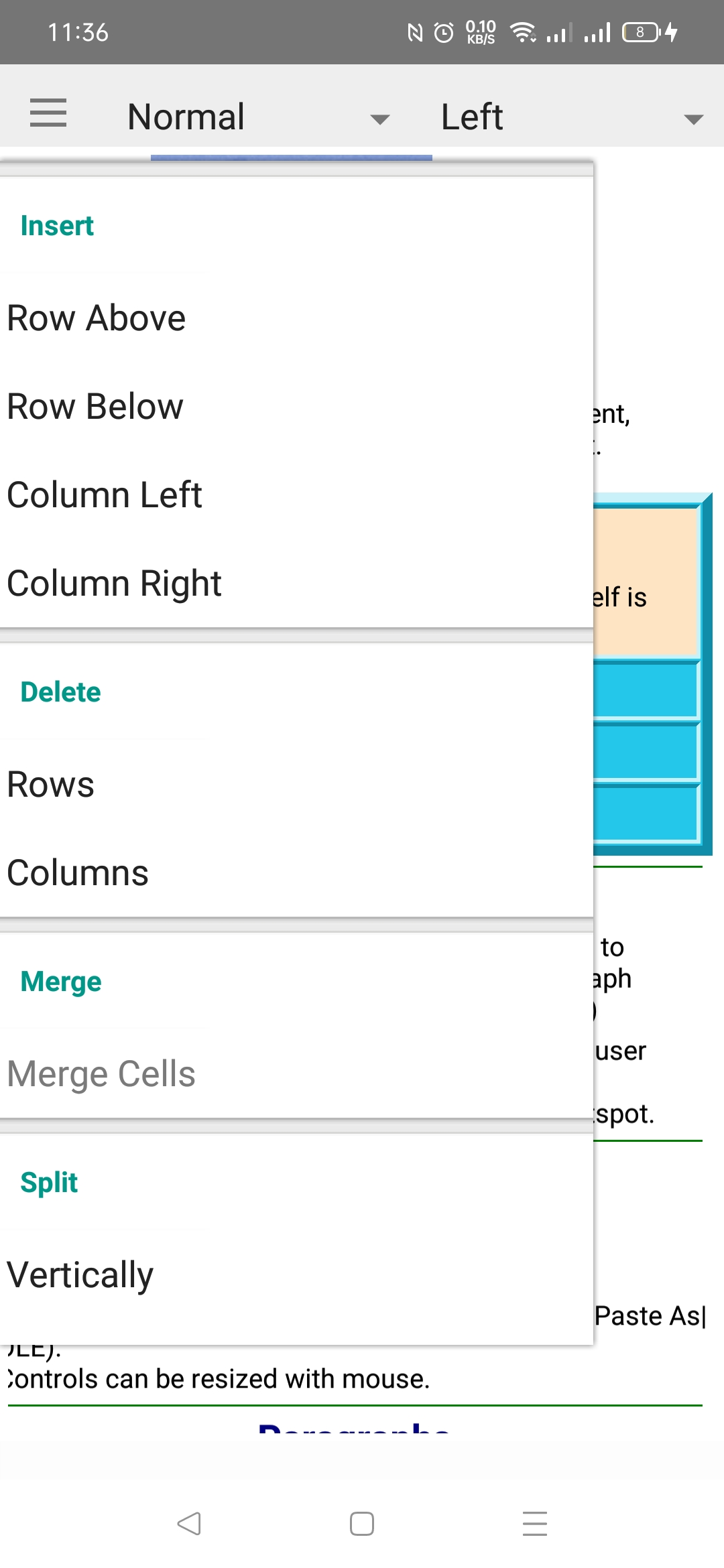The height and width of the screenshot is (1568, 724).
Task: Tap the battery indicator icon
Action: [x=642, y=30]
